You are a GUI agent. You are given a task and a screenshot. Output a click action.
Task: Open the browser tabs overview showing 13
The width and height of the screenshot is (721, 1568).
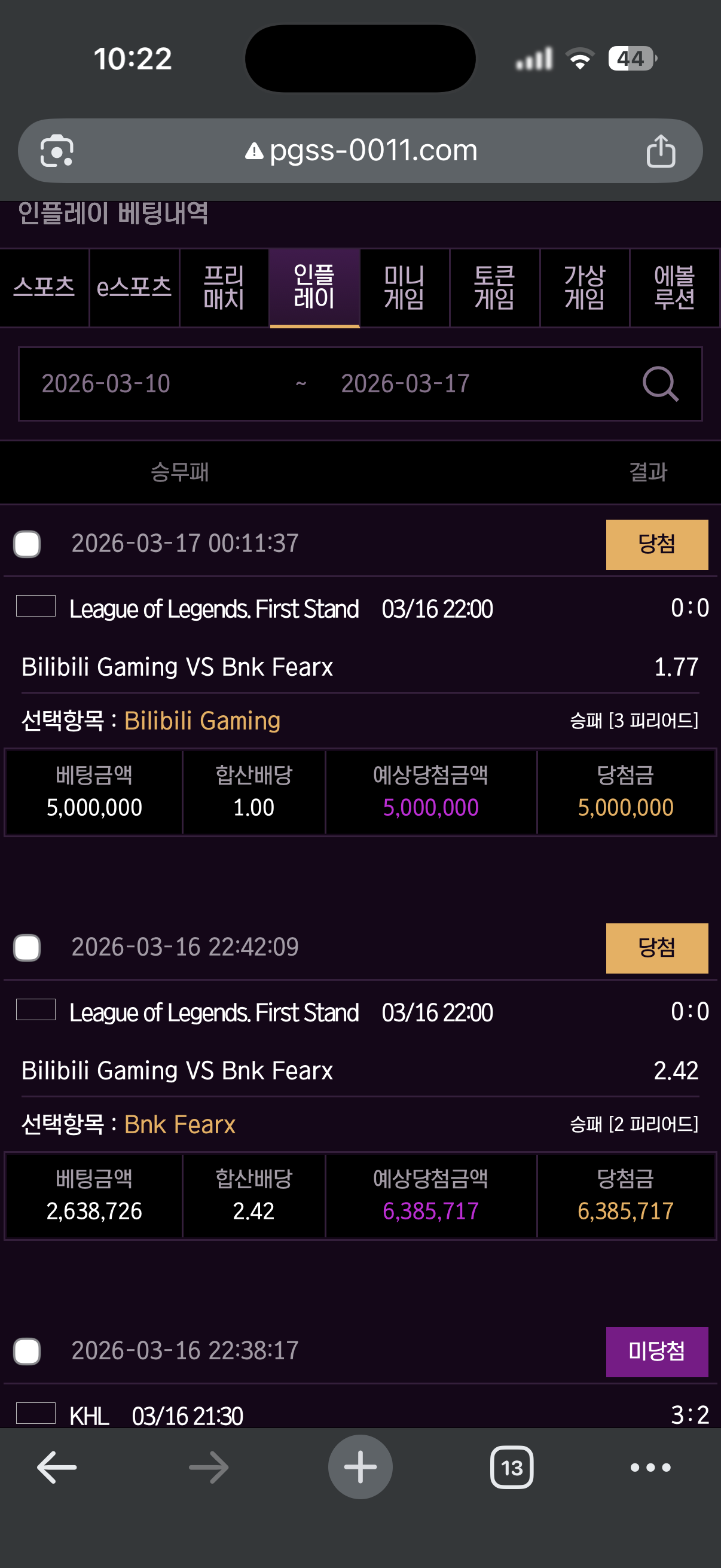click(x=512, y=1468)
